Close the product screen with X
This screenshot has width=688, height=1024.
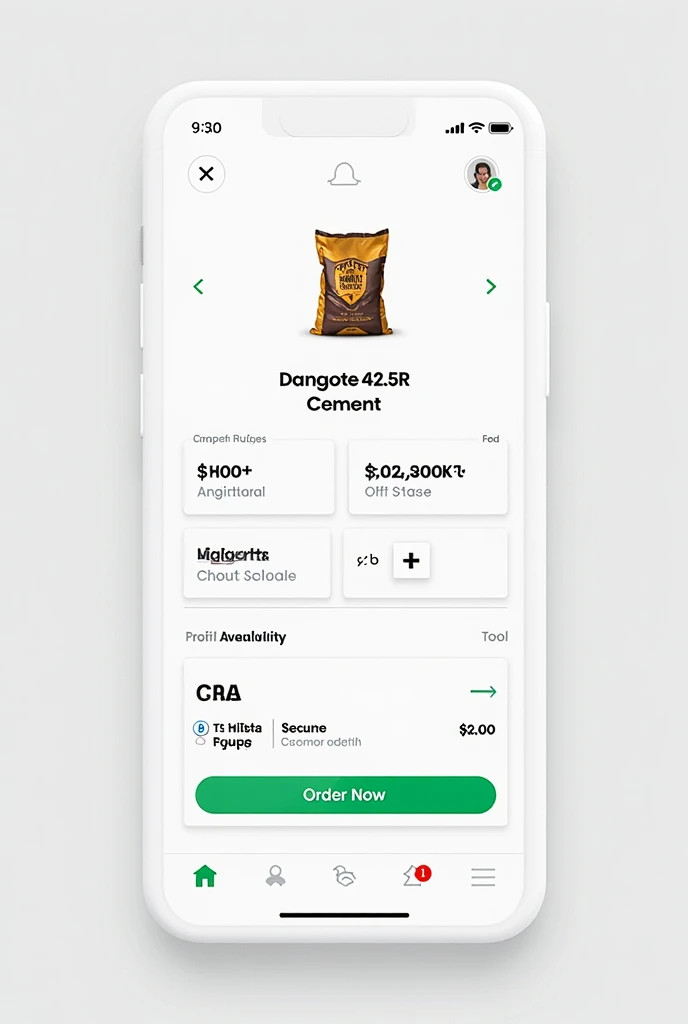point(206,174)
